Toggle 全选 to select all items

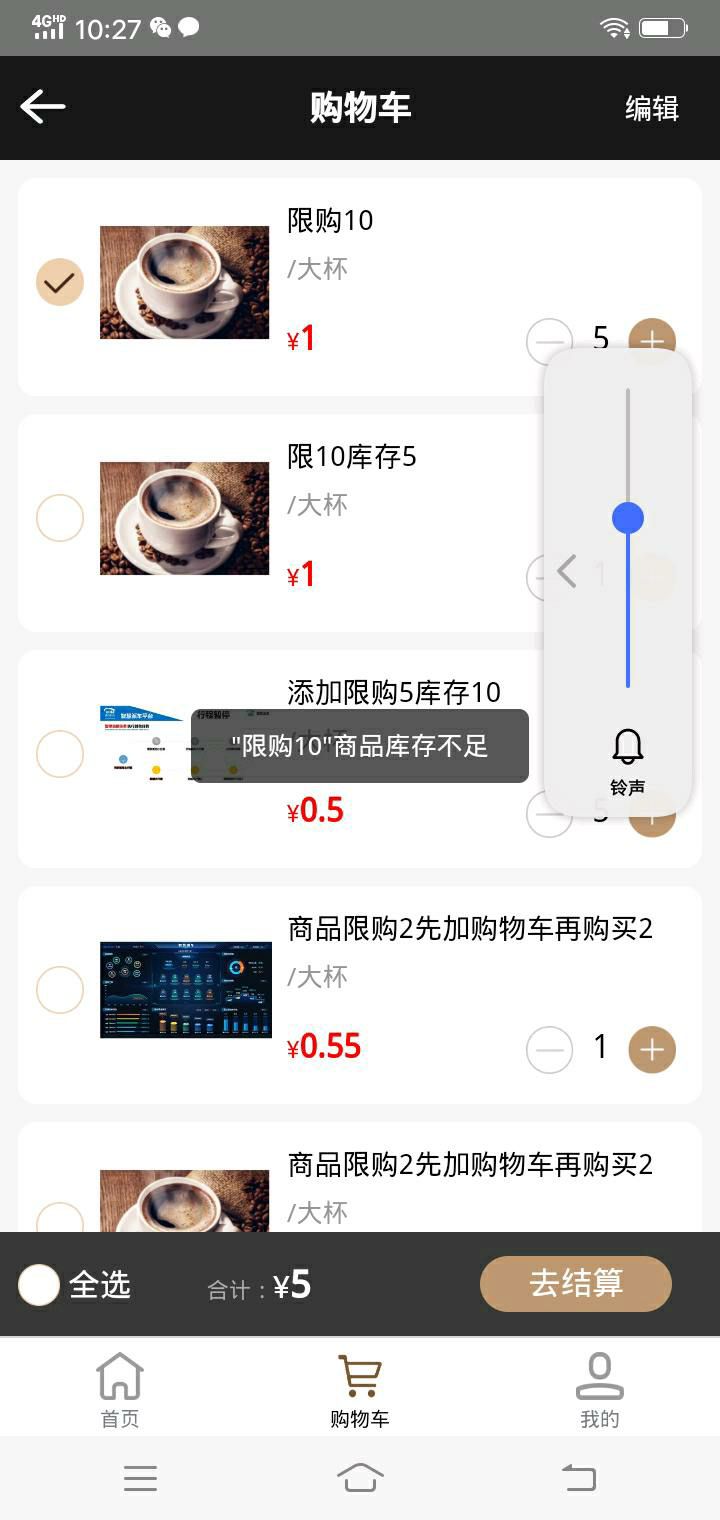point(40,1285)
